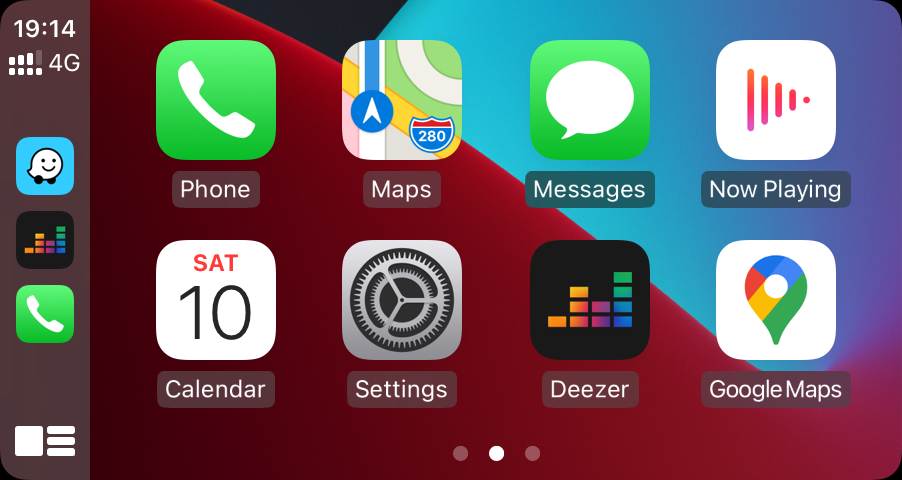Open the Phone app in the grid
Viewport: 902px width, 480px height.
tap(215, 100)
